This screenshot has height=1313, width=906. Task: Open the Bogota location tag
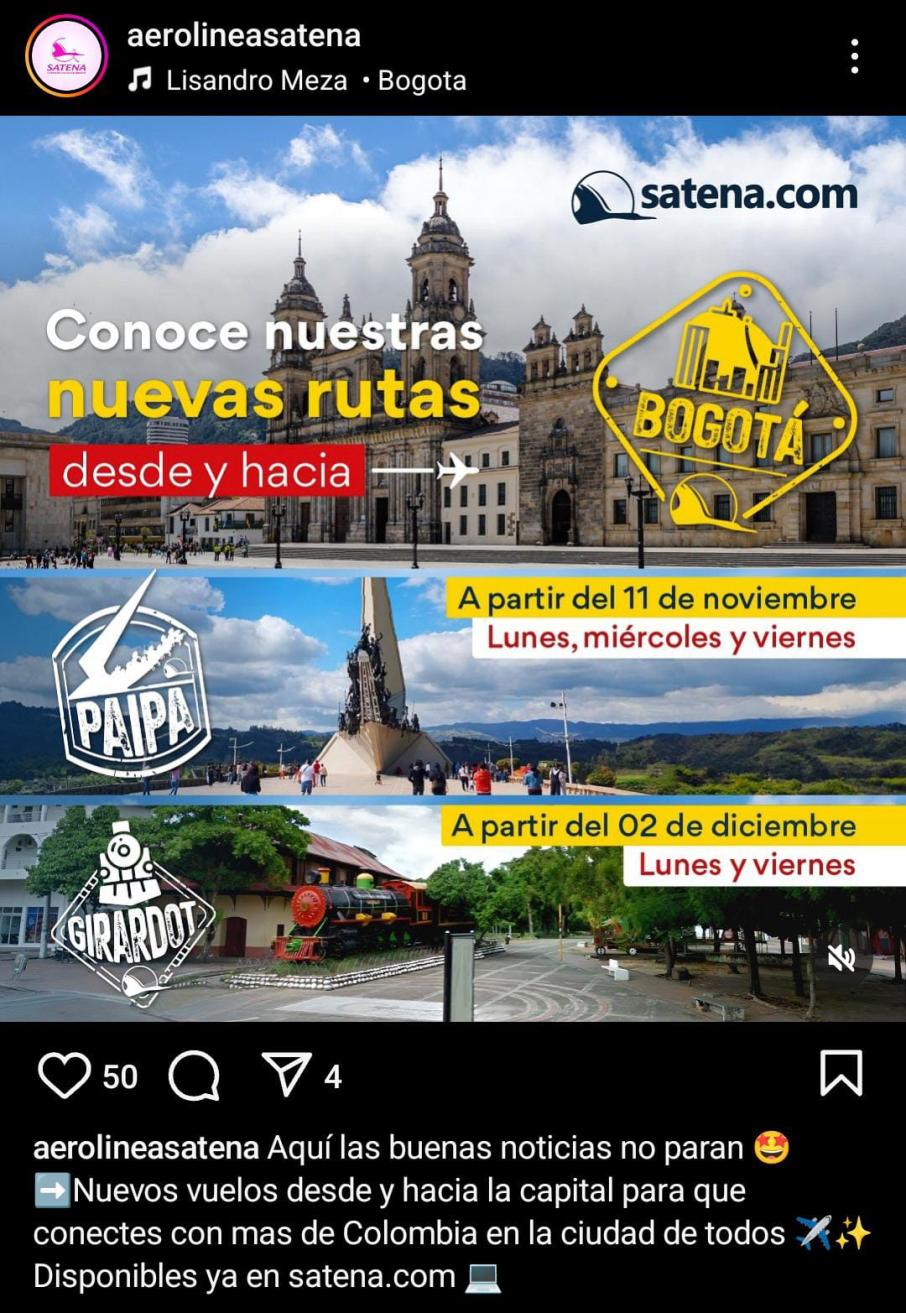pos(422,81)
